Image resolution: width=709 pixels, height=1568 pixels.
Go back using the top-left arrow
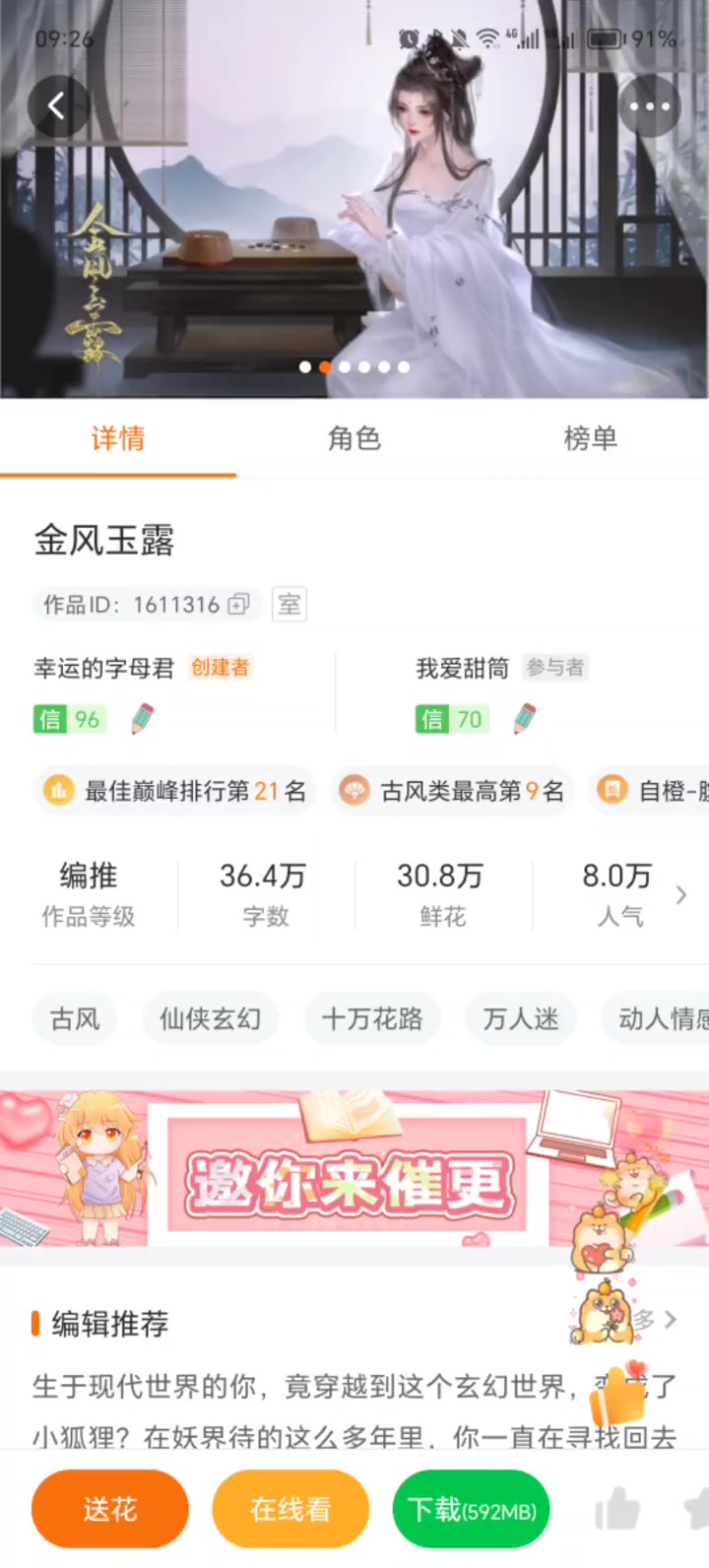pyautogui.click(x=58, y=106)
